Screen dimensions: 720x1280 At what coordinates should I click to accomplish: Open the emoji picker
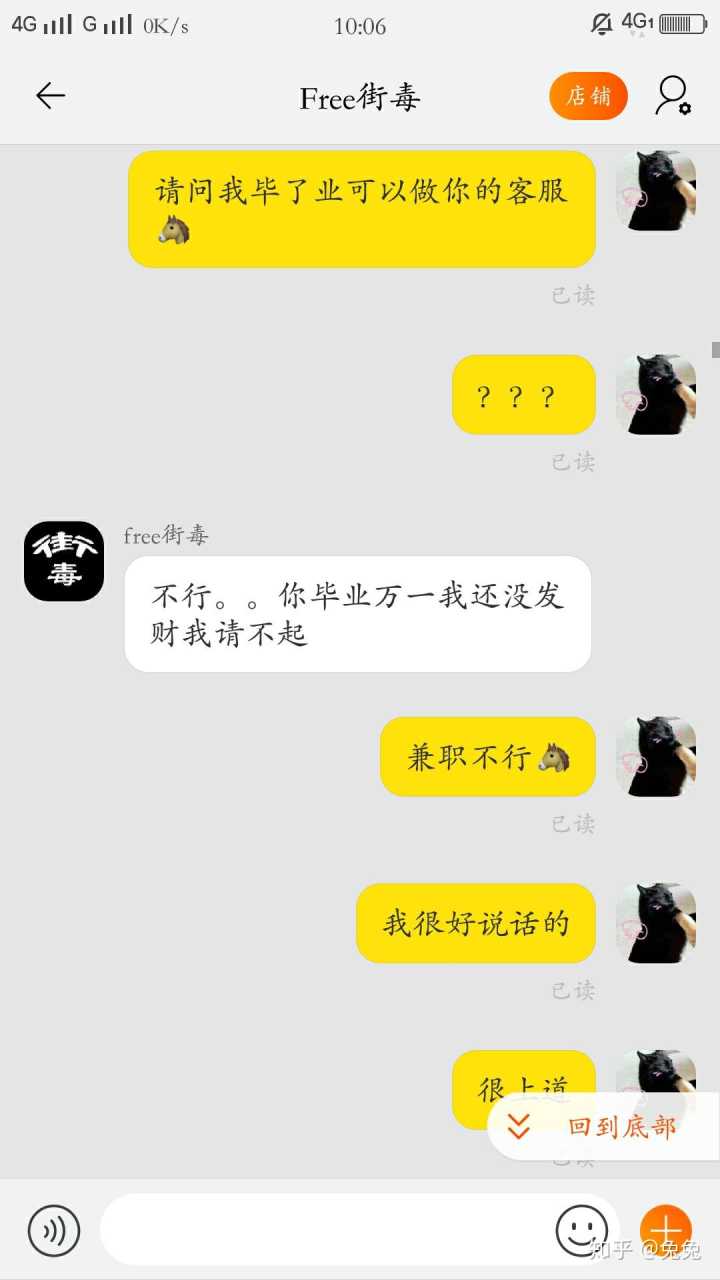tap(582, 1230)
